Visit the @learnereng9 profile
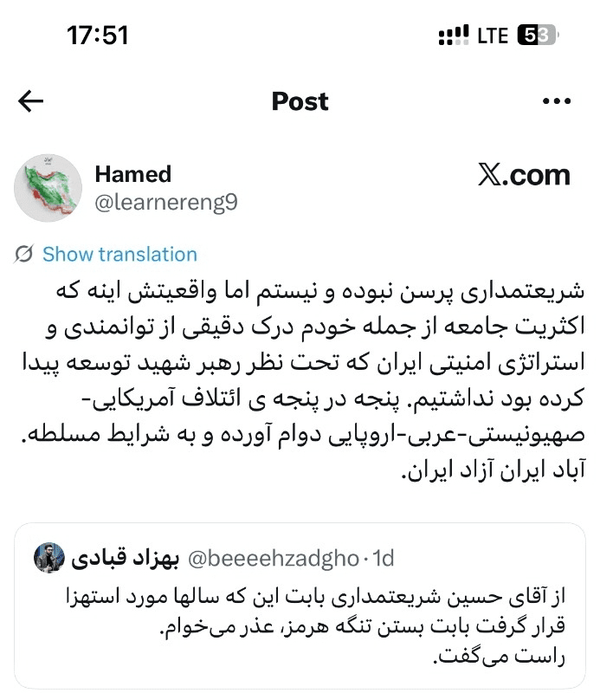The image size is (600, 693). tap(166, 203)
